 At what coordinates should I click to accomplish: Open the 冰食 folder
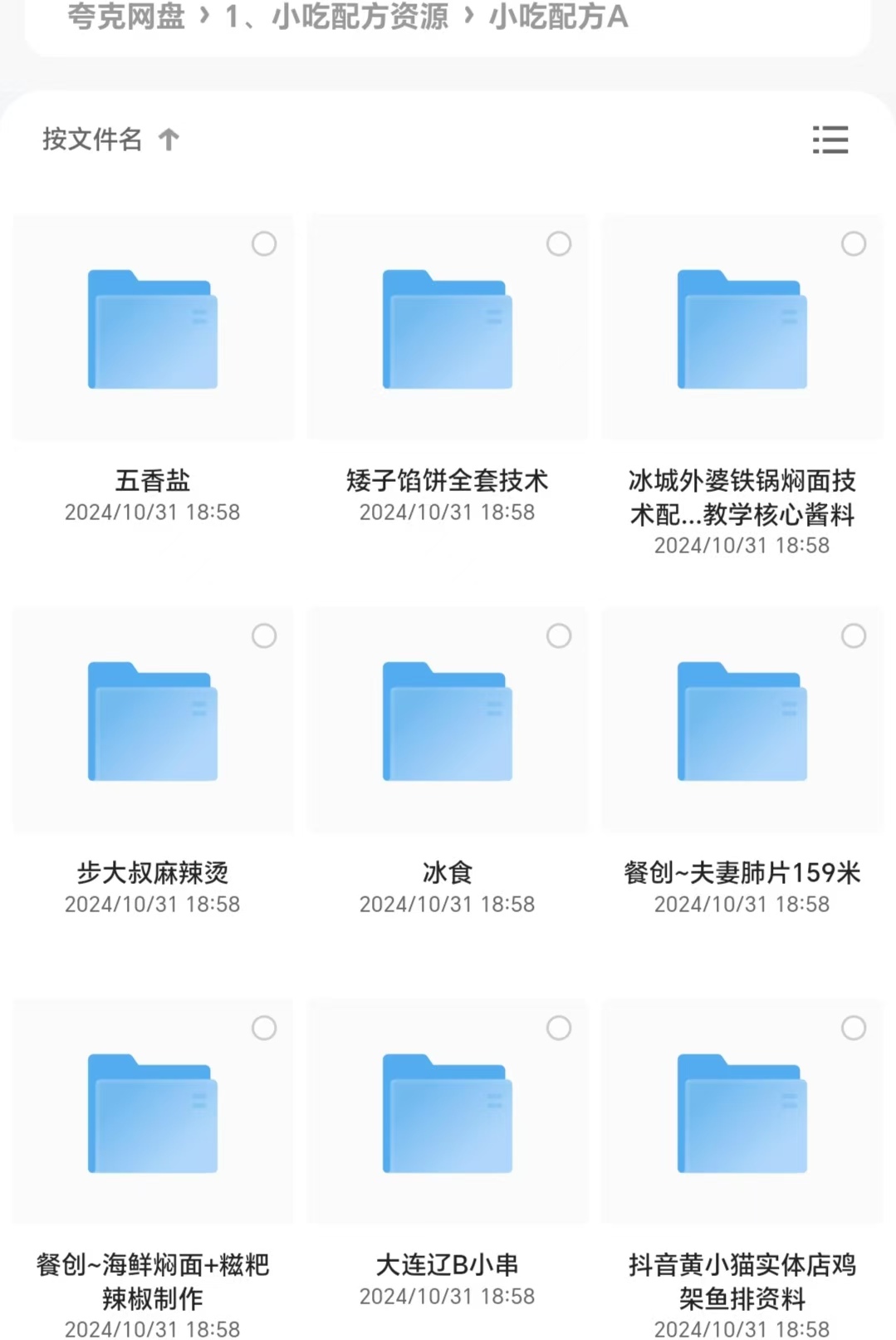click(448, 722)
